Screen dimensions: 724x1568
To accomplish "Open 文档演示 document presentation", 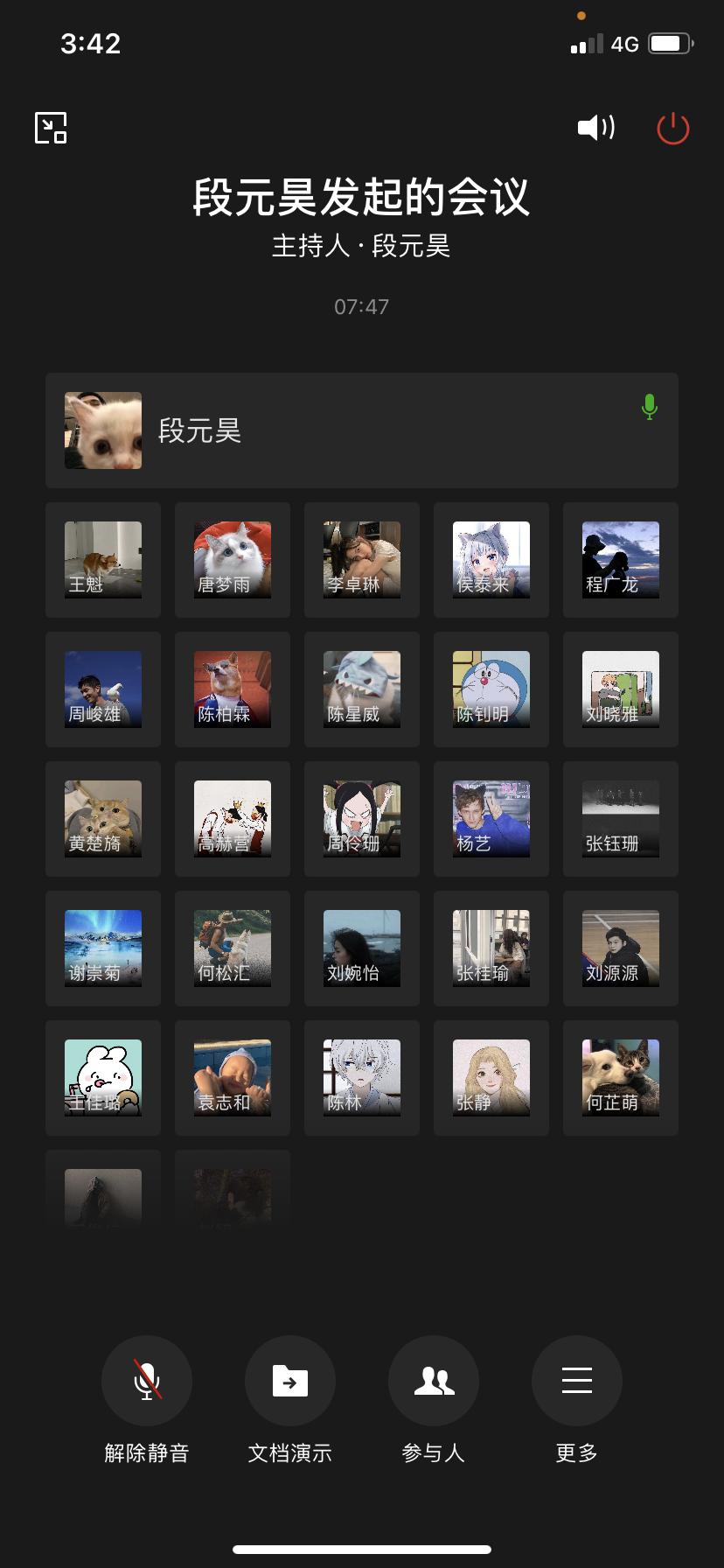I will tap(290, 1381).
